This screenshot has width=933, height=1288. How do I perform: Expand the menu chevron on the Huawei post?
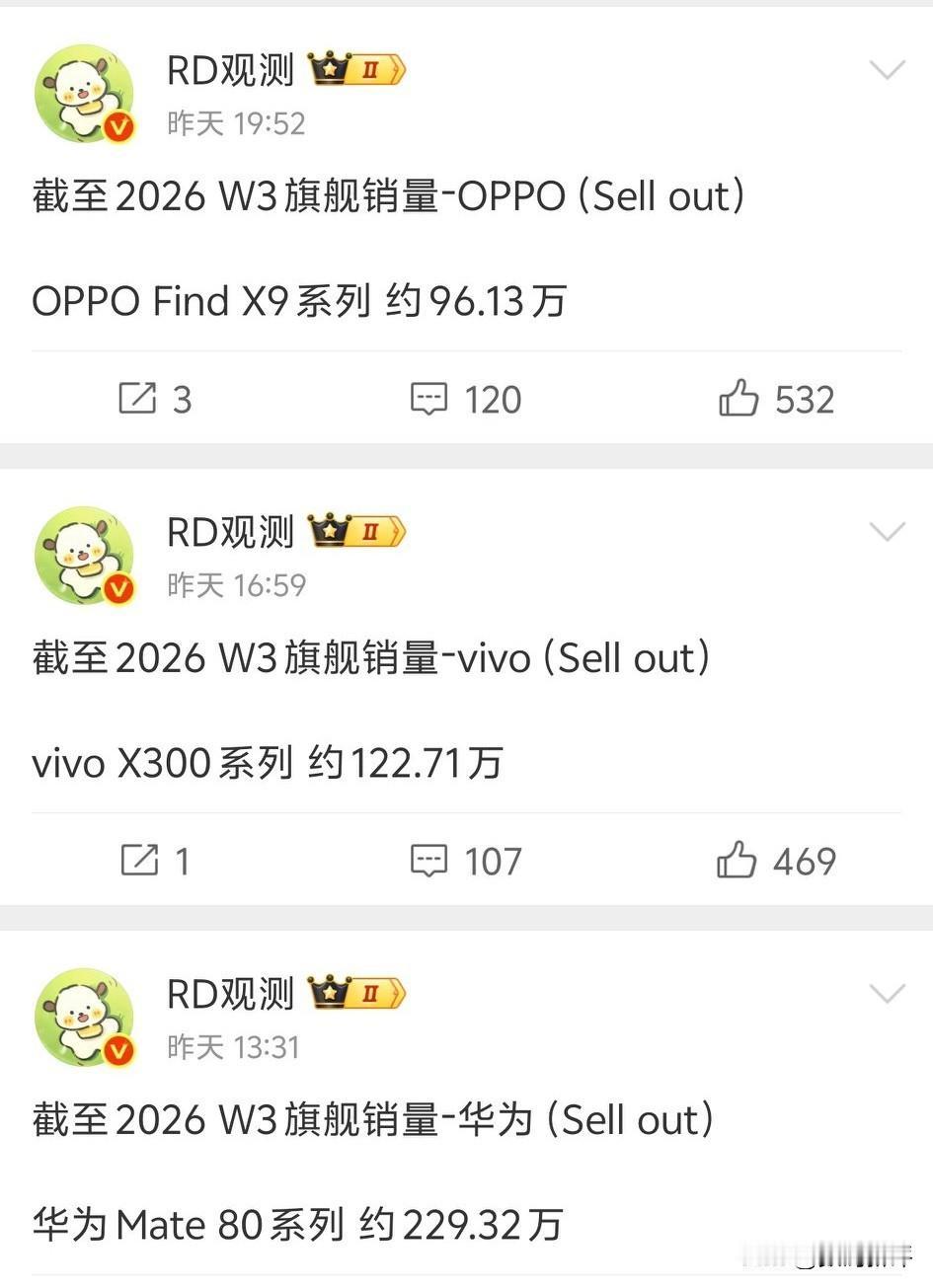888,994
